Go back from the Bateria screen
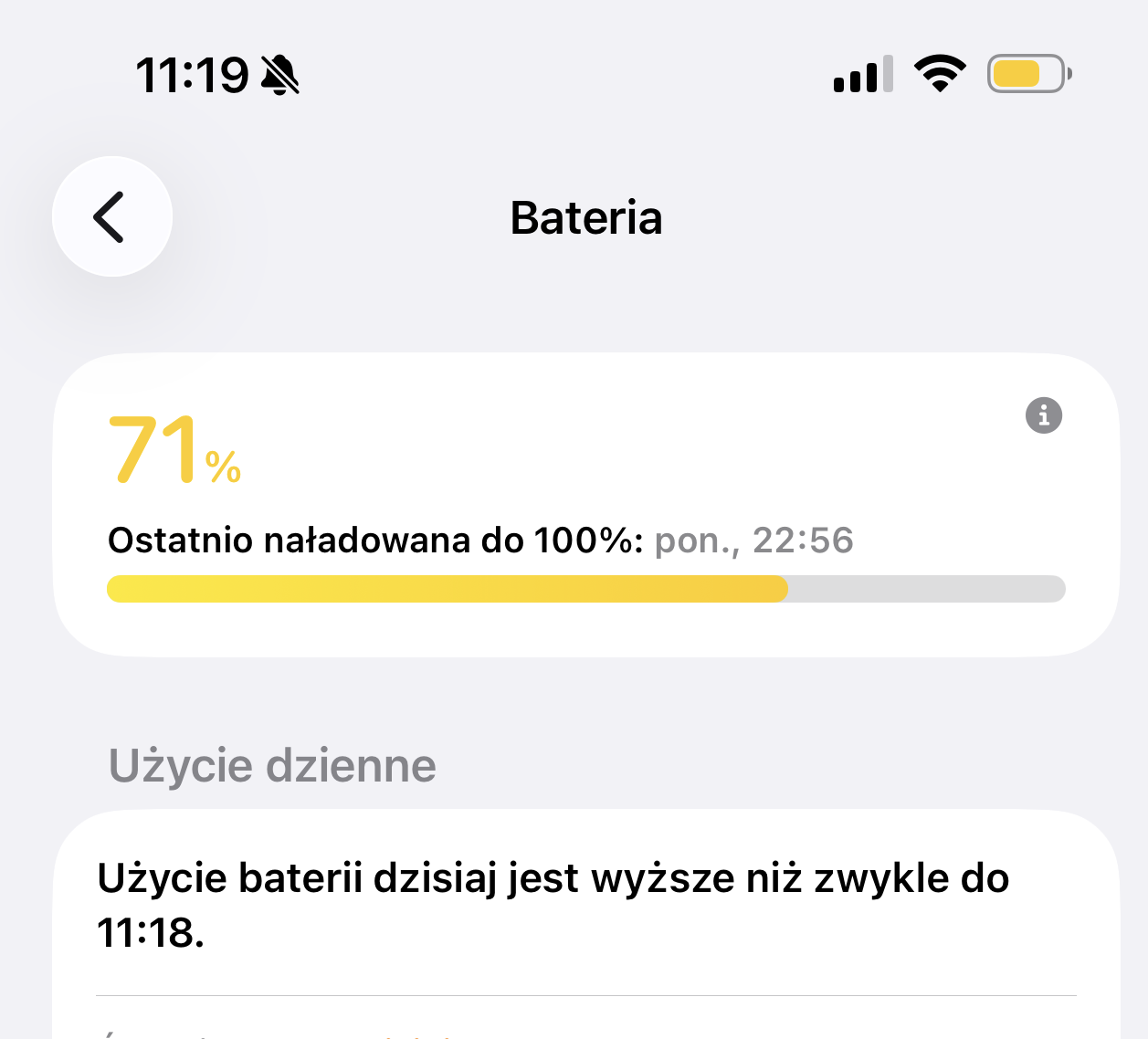1148x1039 pixels. click(x=111, y=216)
